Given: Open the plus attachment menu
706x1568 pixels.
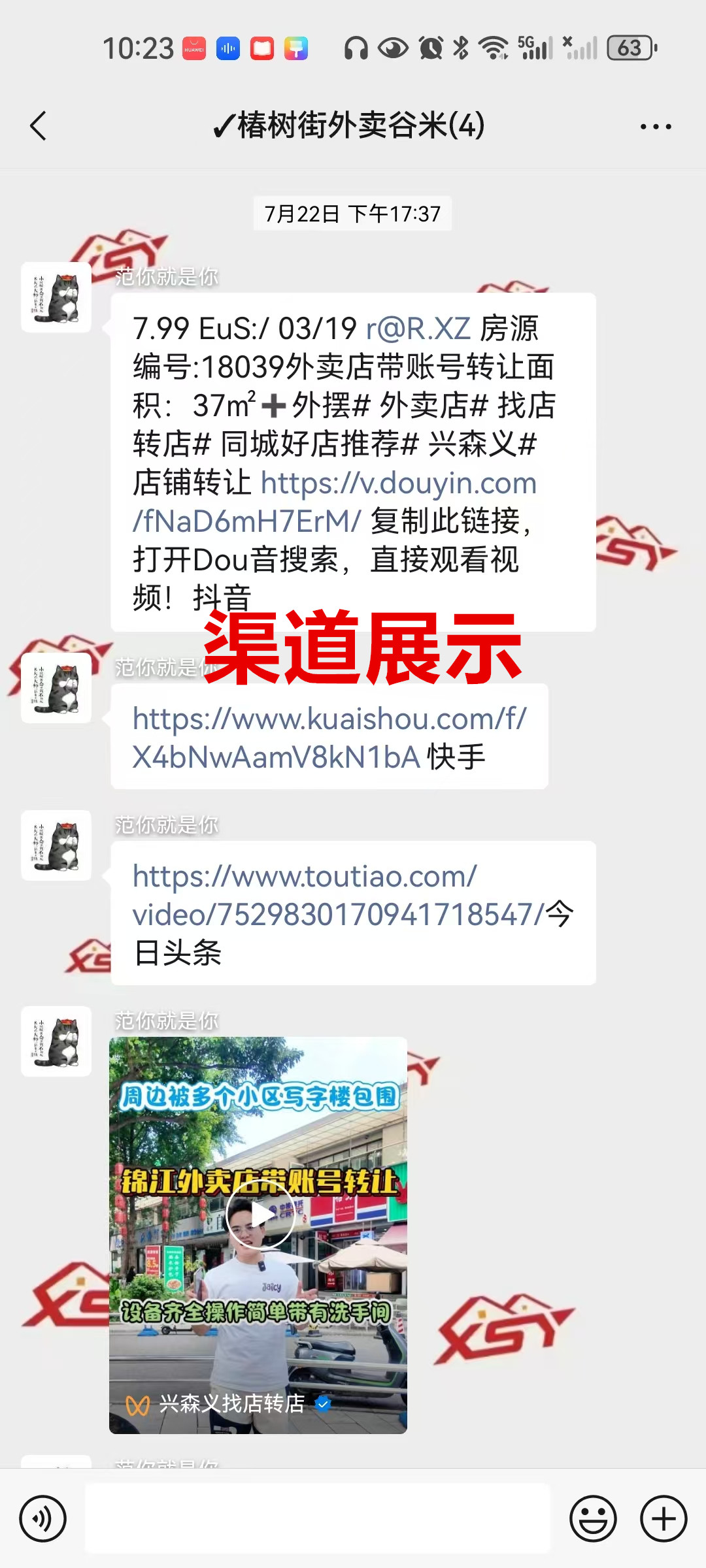Looking at the screenshot, I should click(x=663, y=1518).
